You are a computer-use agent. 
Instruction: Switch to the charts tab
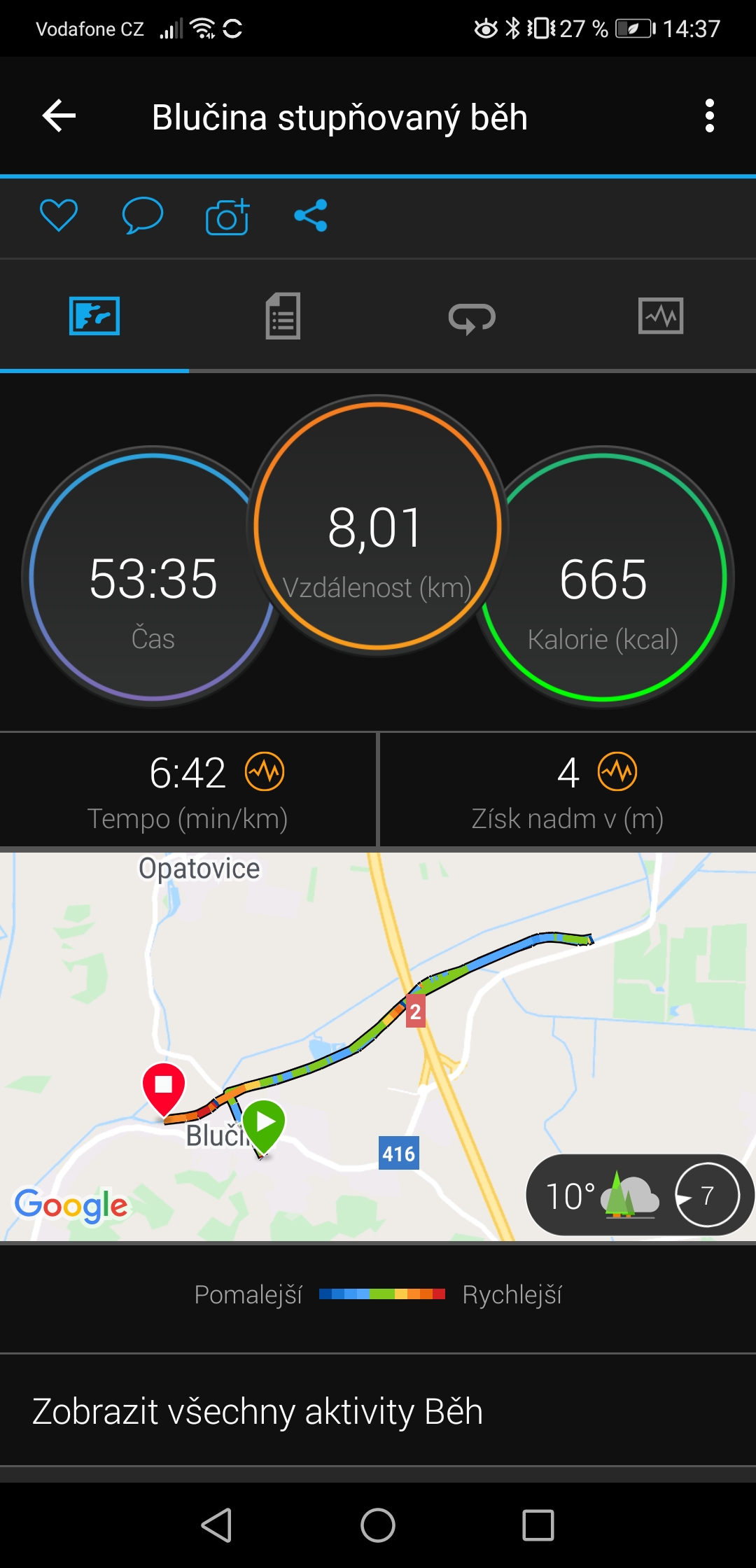pos(661,316)
